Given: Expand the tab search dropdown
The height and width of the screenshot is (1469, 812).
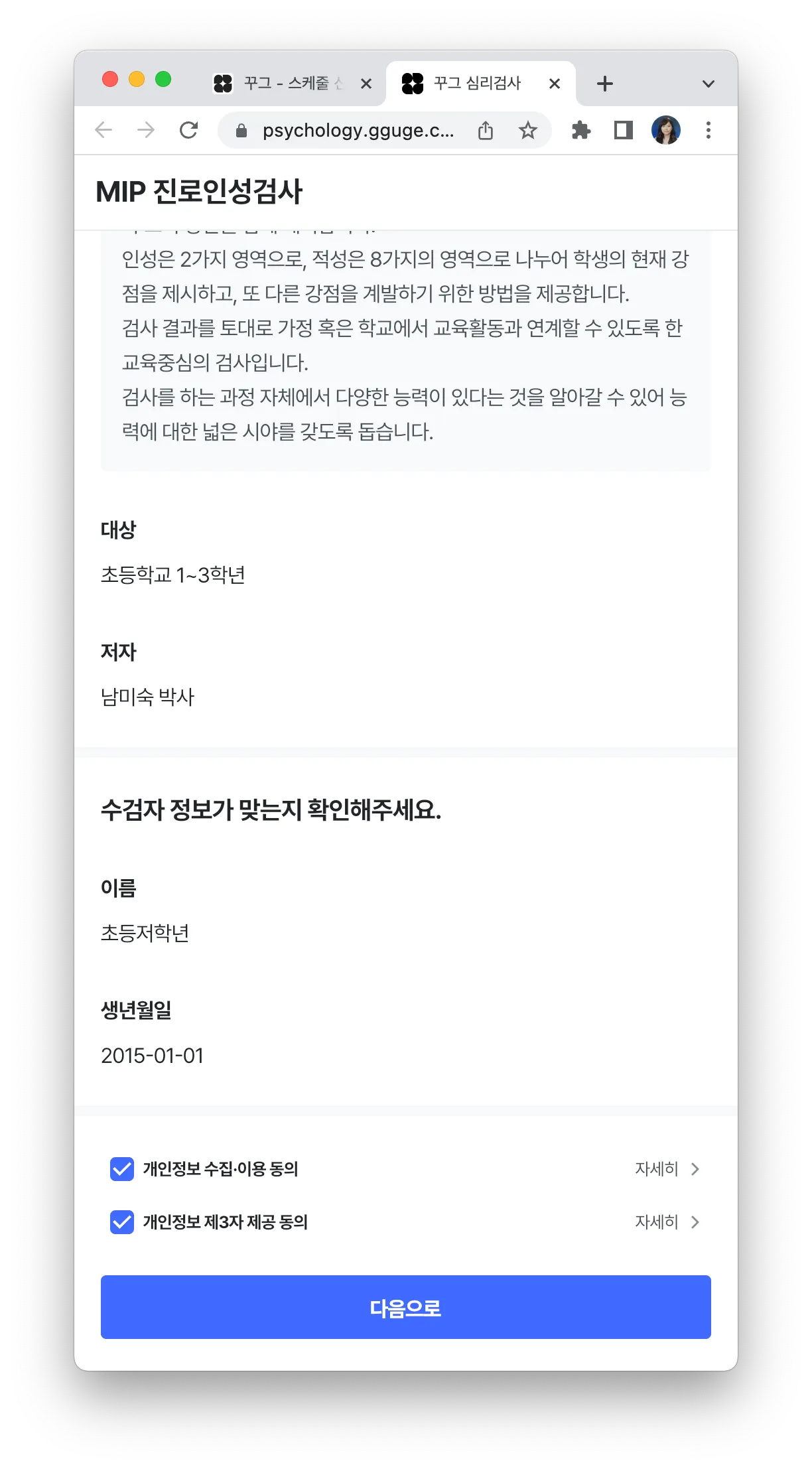Looking at the screenshot, I should [x=709, y=84].
